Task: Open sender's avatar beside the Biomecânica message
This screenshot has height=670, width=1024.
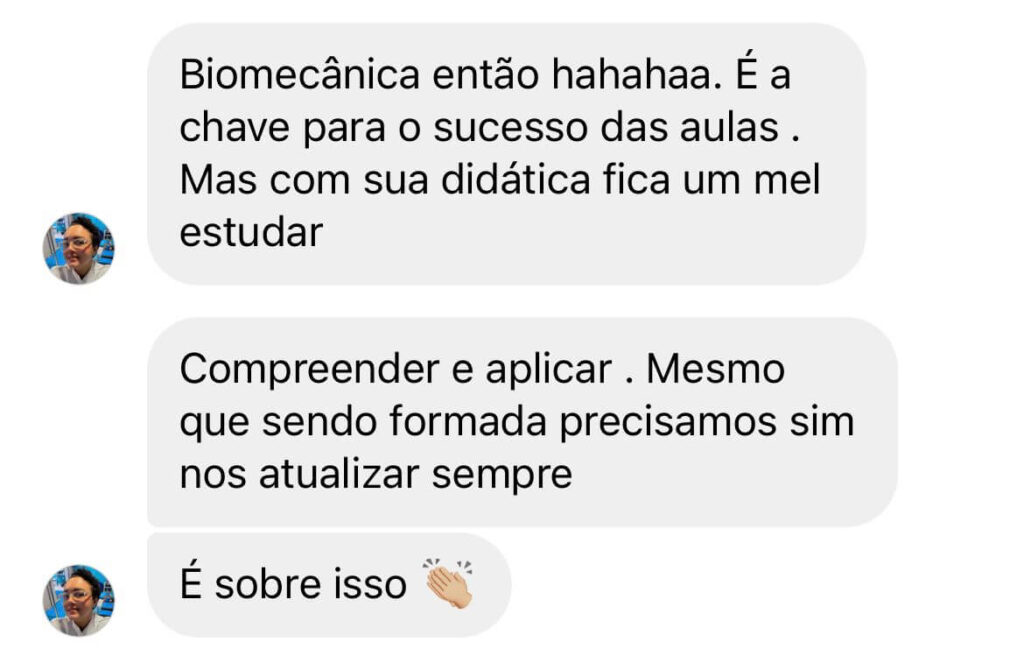Action: [x=78, y=248]
